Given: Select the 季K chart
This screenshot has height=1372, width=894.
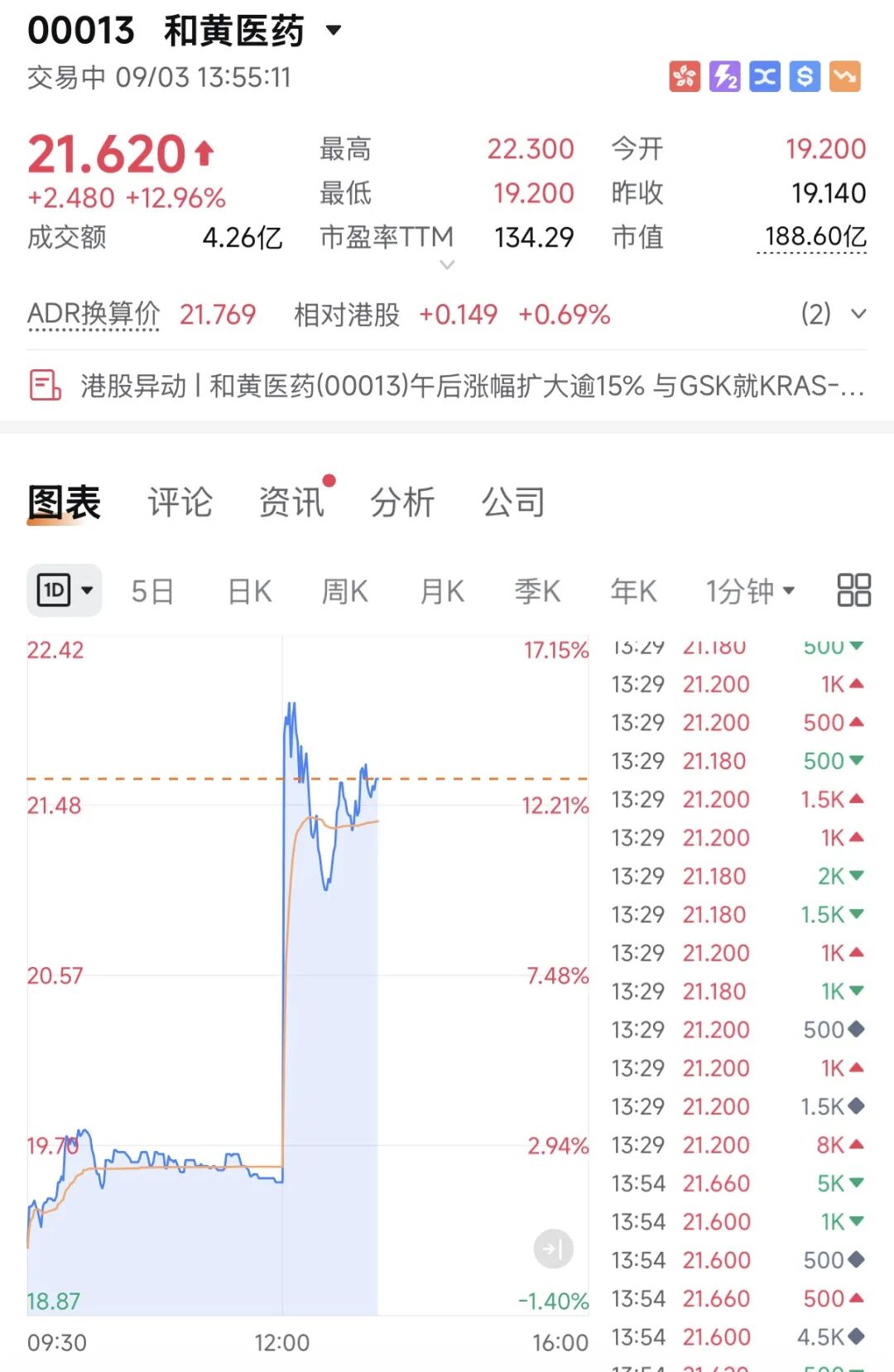Looking at the screenshot, I should pos(537,592).
